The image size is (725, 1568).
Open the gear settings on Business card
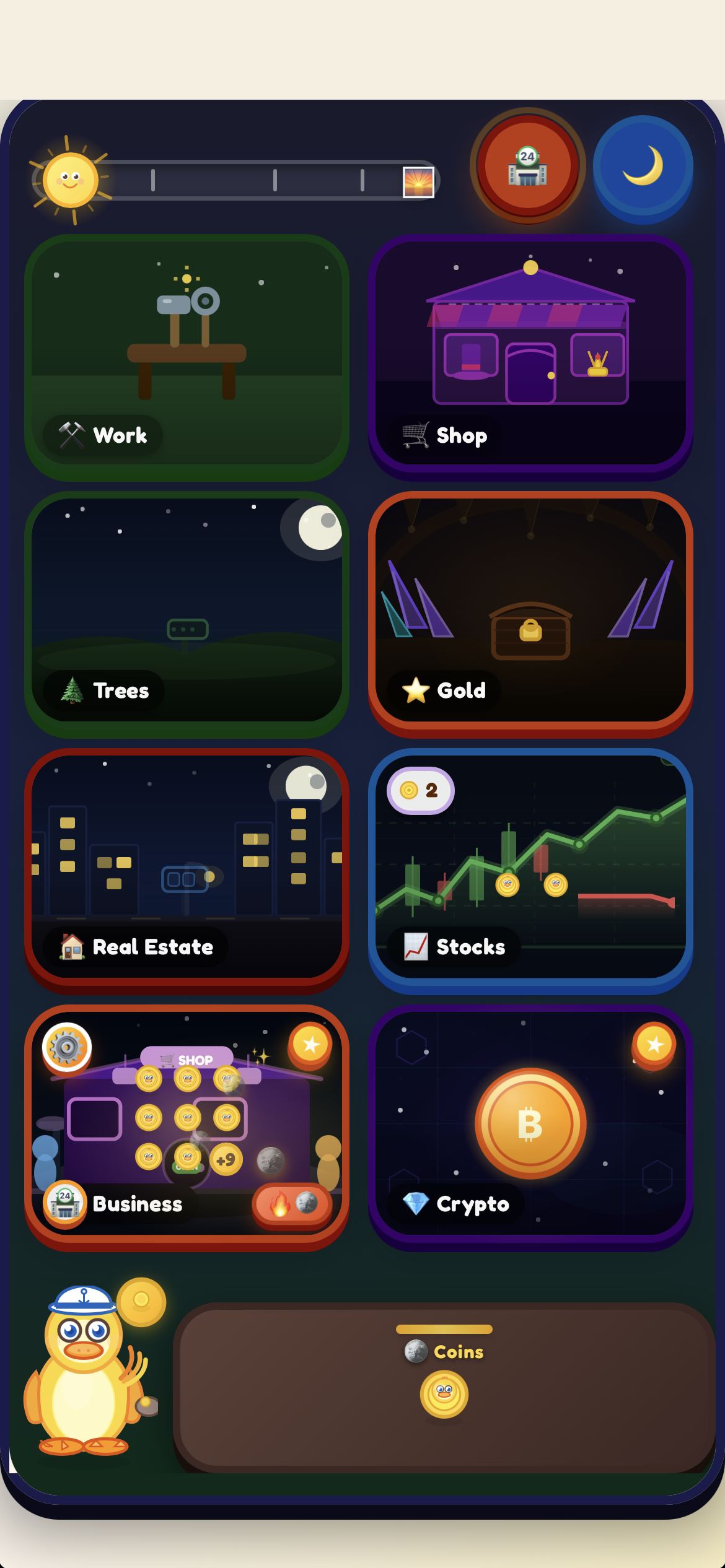point(67,1047)
